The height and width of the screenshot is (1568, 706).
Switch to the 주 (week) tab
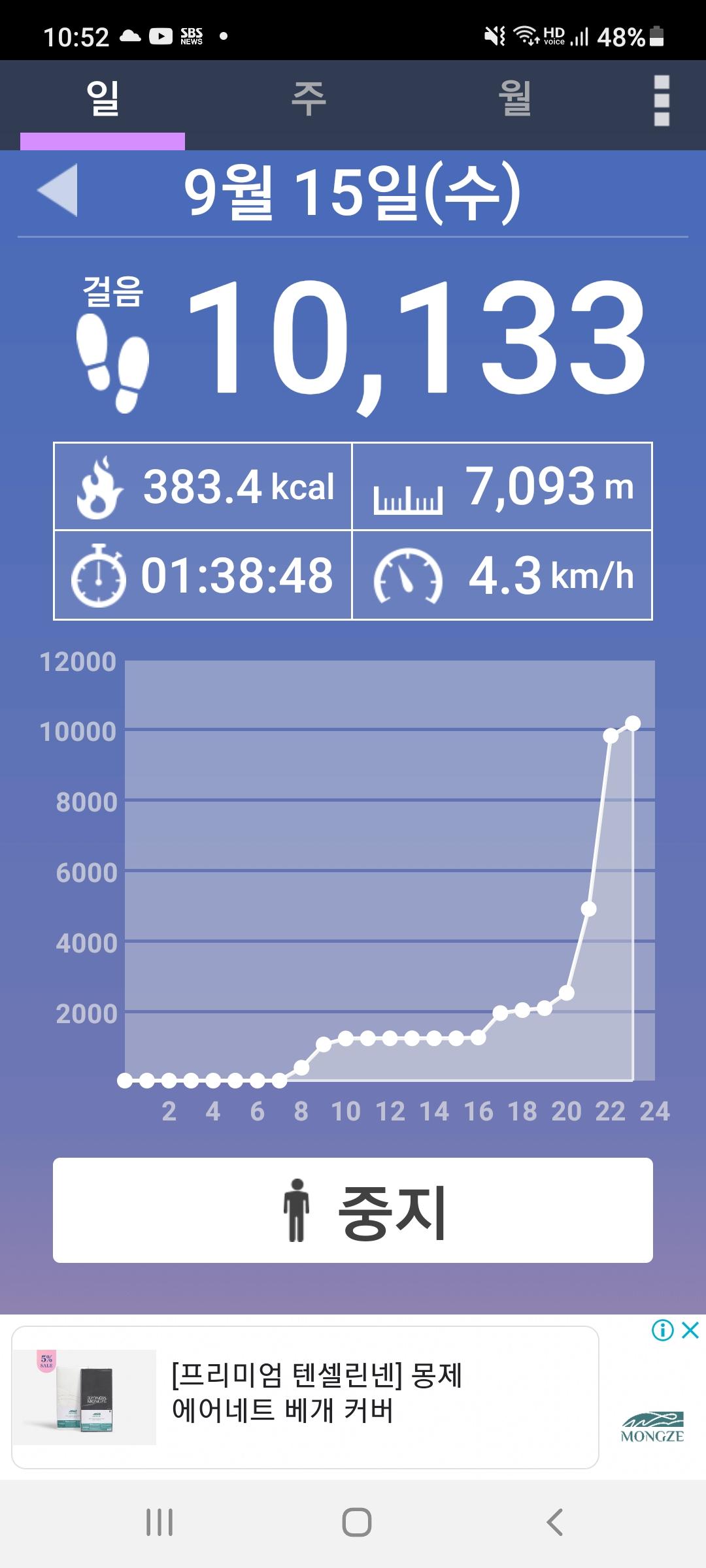click(309, 99)
